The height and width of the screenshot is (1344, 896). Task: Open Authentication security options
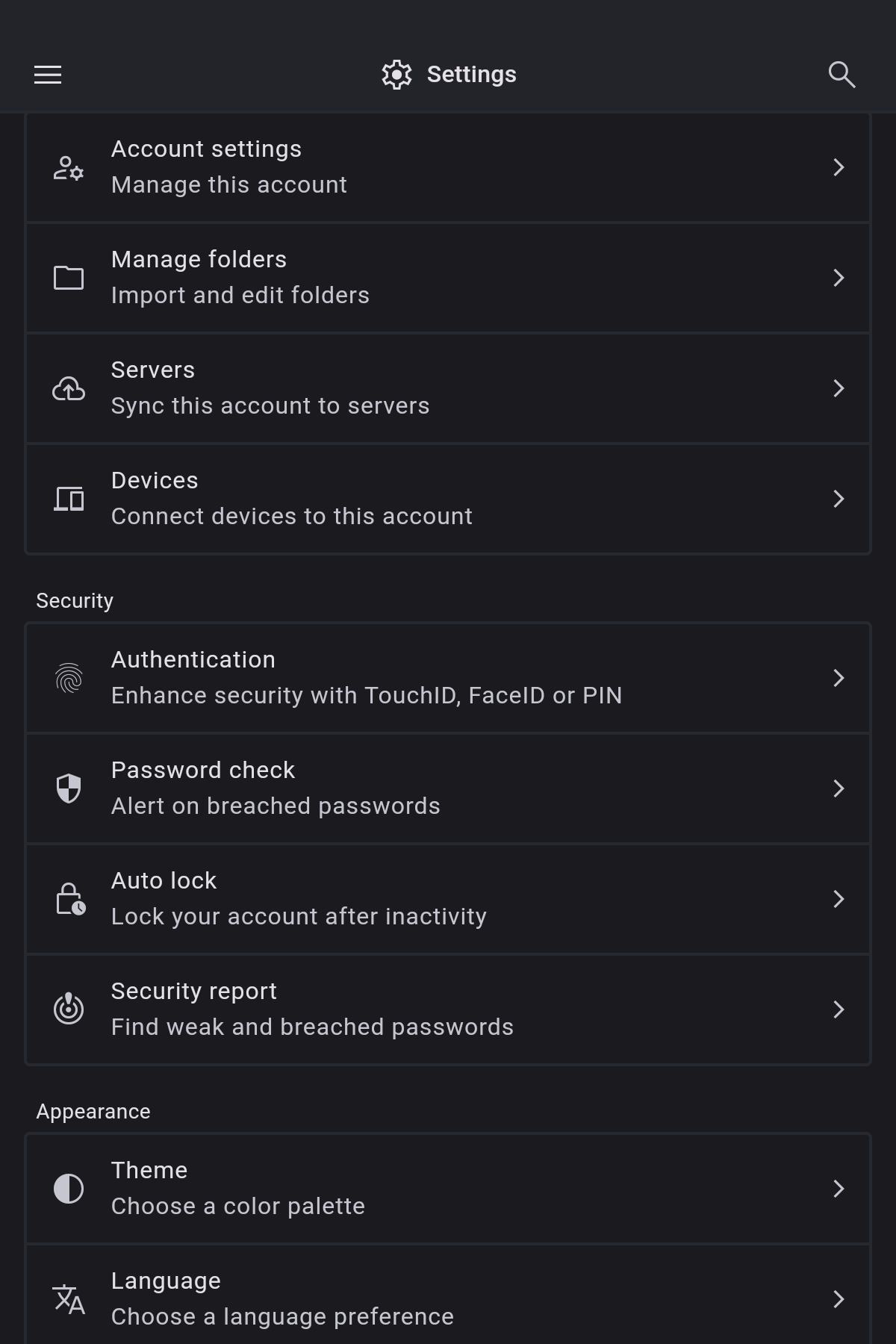click(x=448, y=678)
